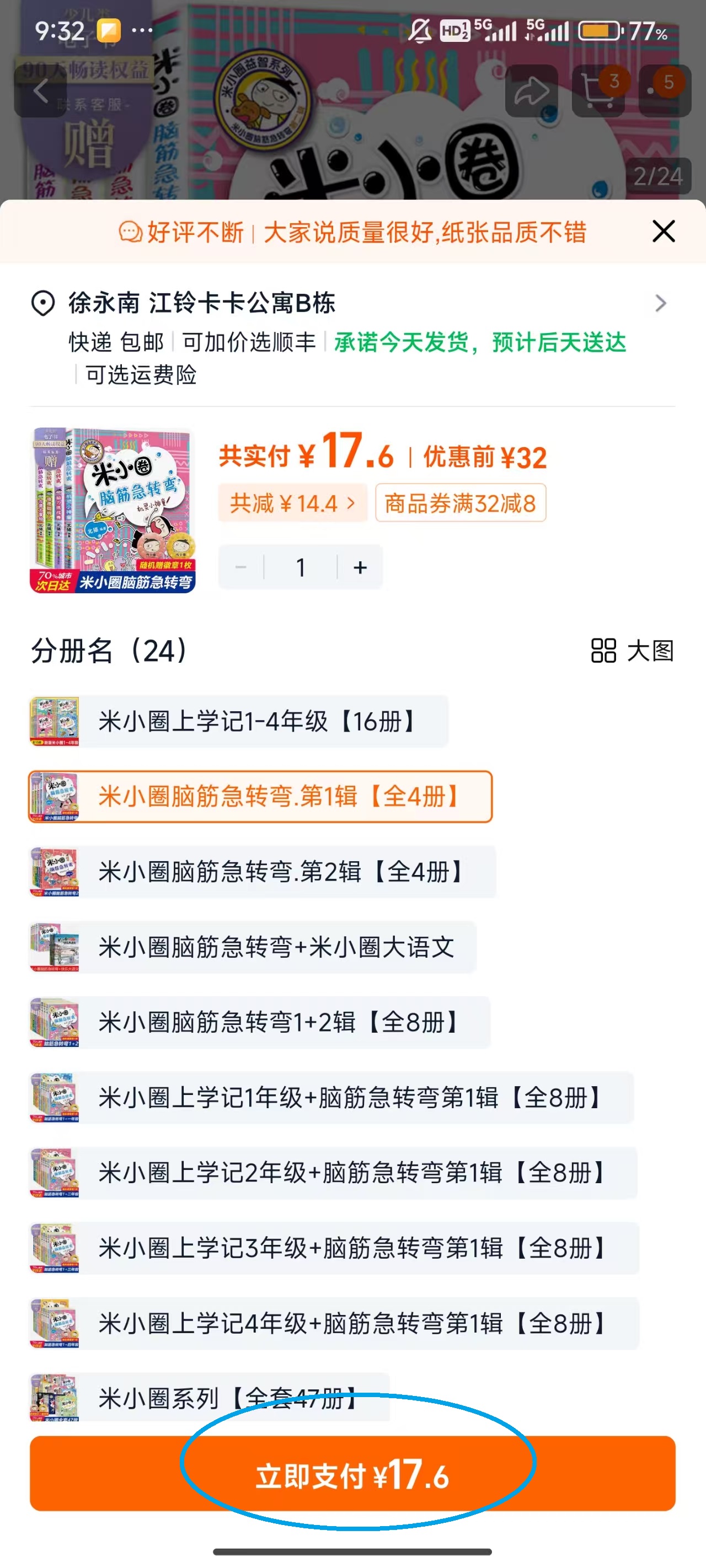Choose 米小圈脑筋急转弯1+2辑【全8册】
The height and width of the screenshot is (1568, 706).
click(259, 1023)
